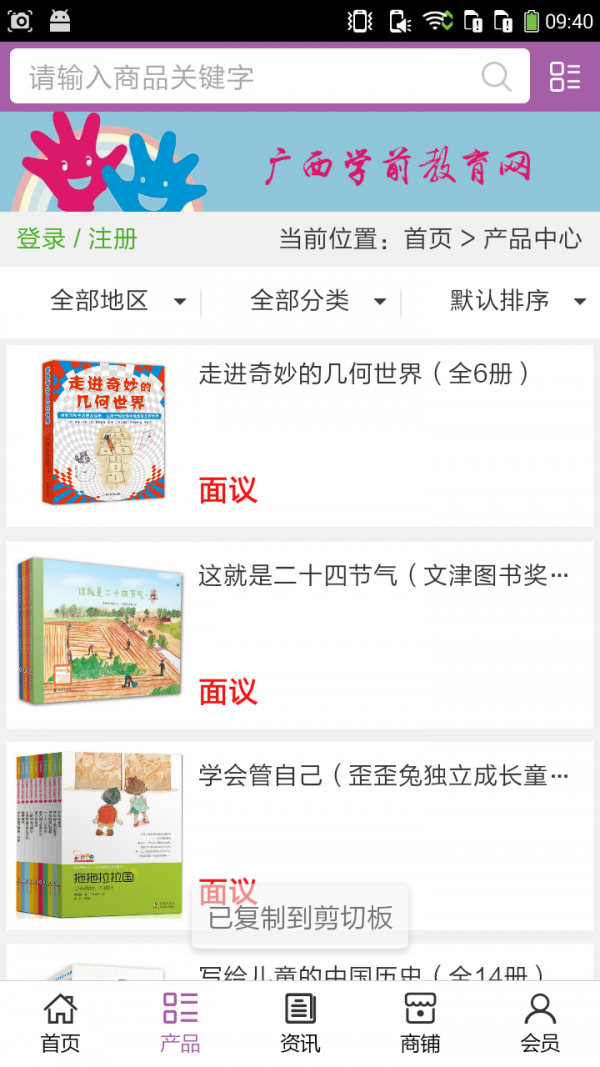
Task: Switch to the 资讯 news tab
Action: pyautogui.click(x=300, y=1022)
